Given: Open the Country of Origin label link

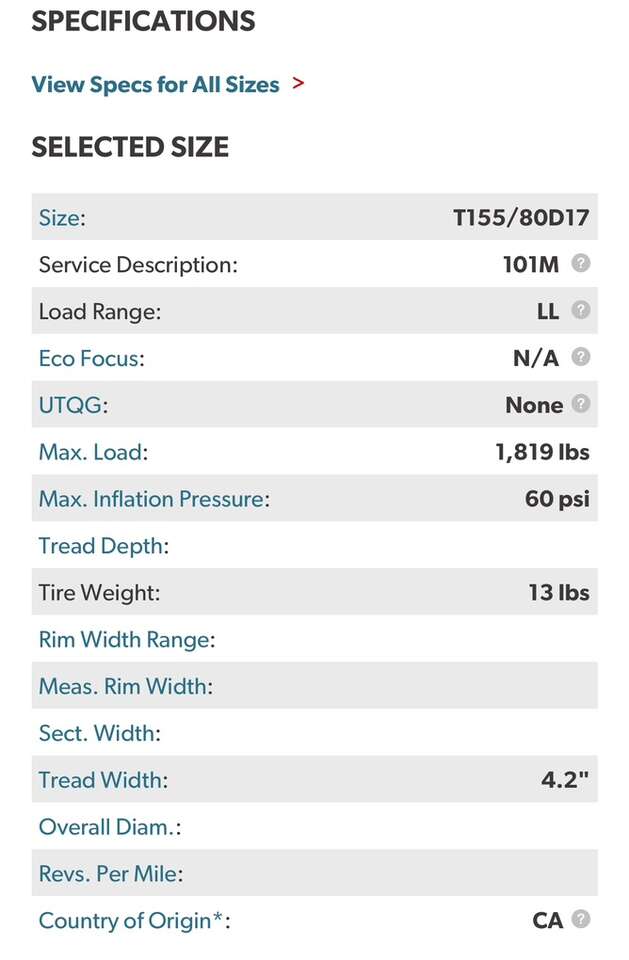Looking at the screenshot, I should pyautogui.click(x=130, y=921).
